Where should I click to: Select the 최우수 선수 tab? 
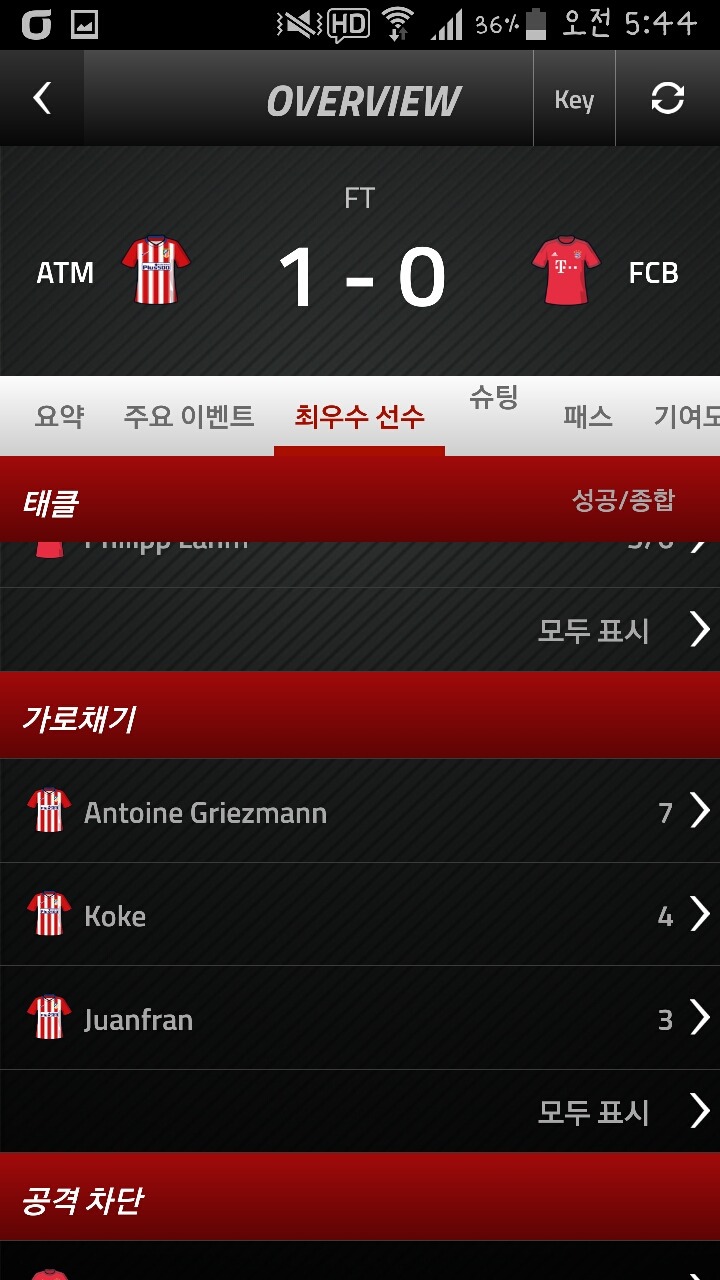click(359, 416)
